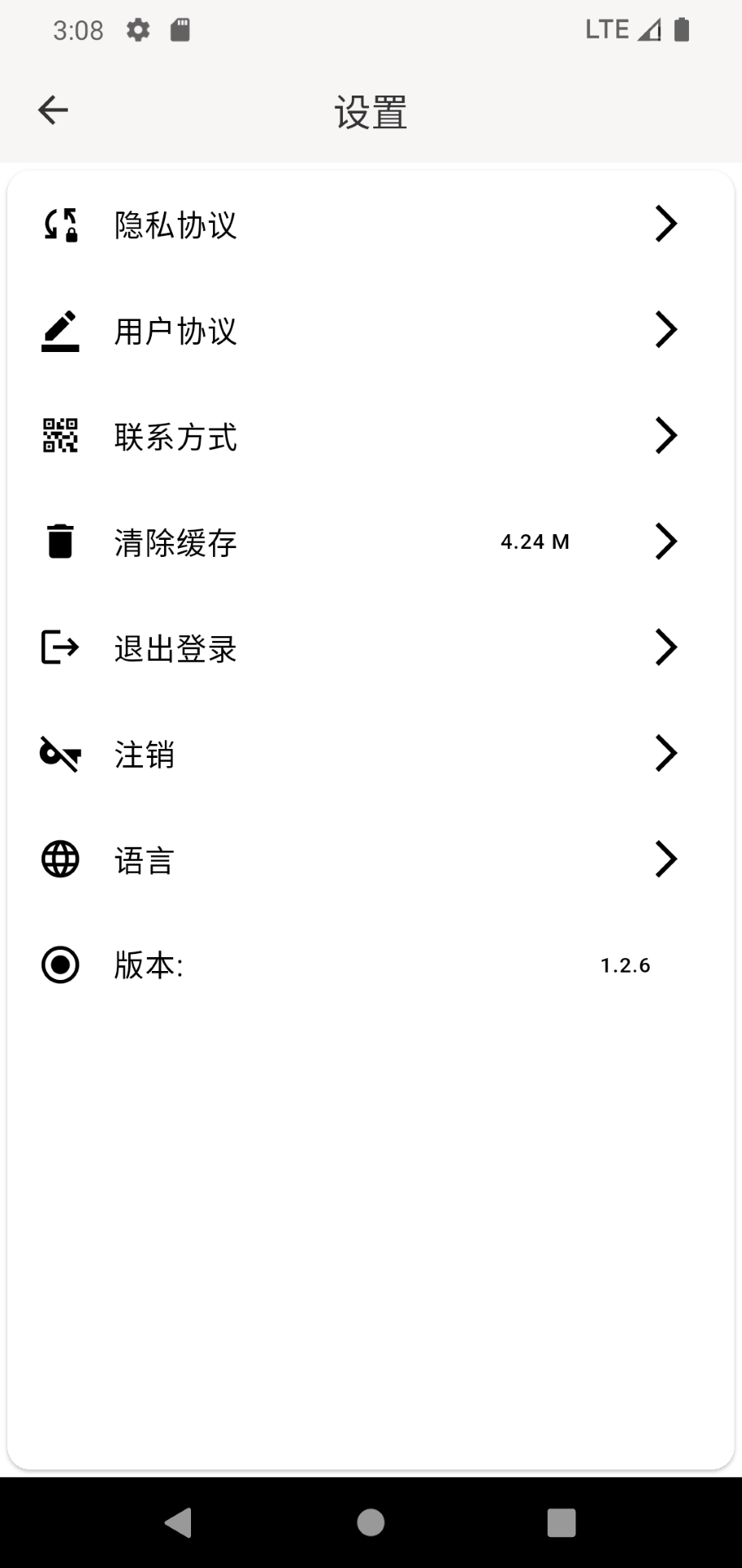Image resolution: width=742 pixels, height=1568 pixels.
Task: Click the back arrow to leave 设置
Action: (x=52, y=109)
